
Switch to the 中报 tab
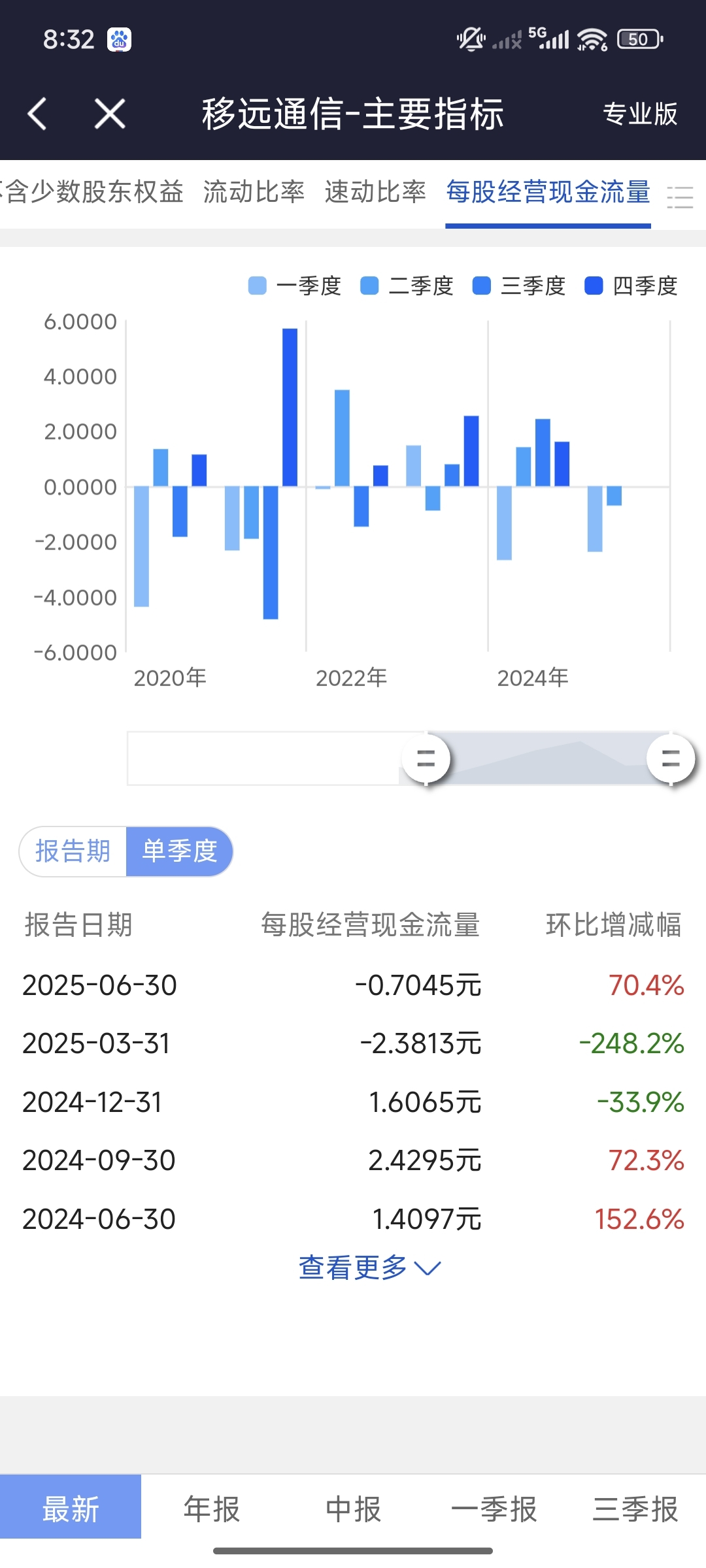(353, 1509)
